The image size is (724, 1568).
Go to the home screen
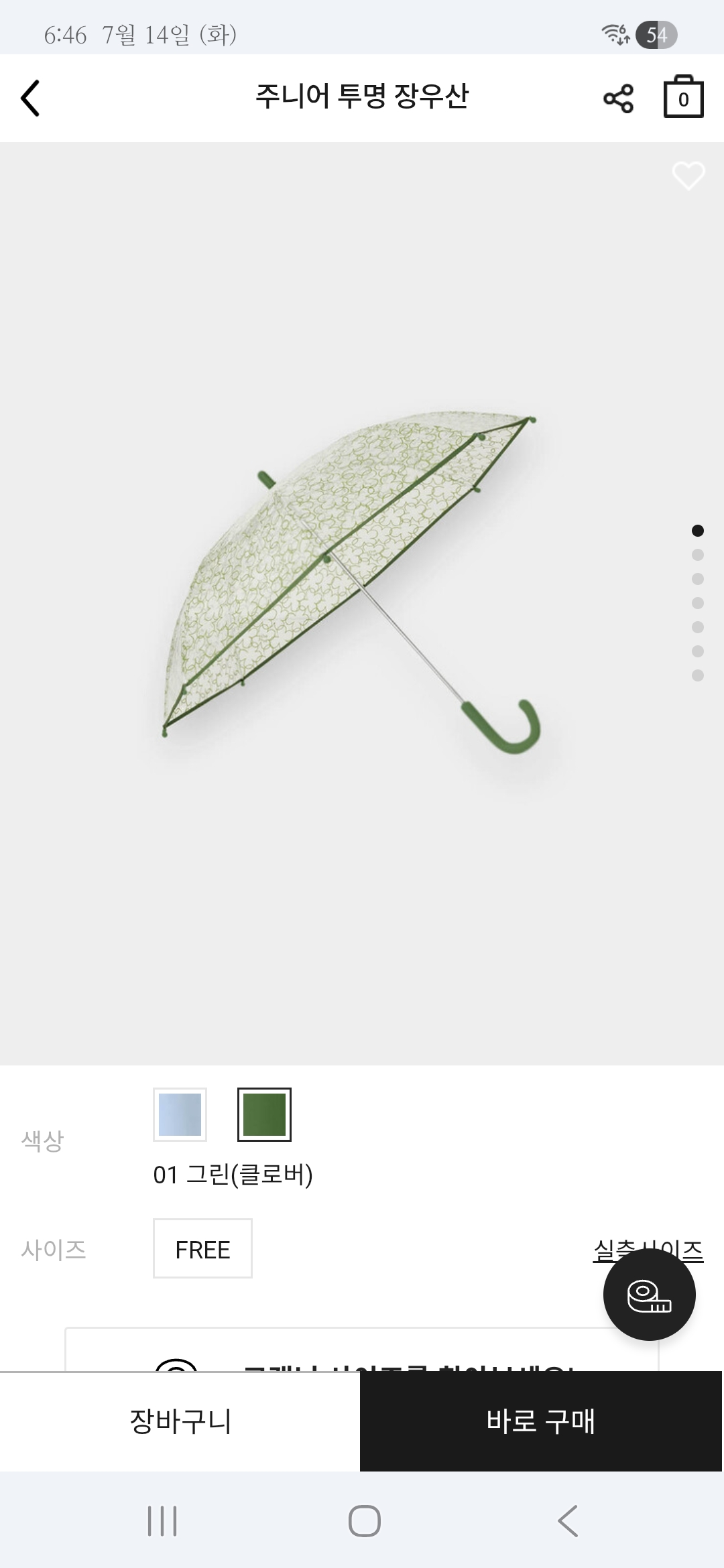365,1520
